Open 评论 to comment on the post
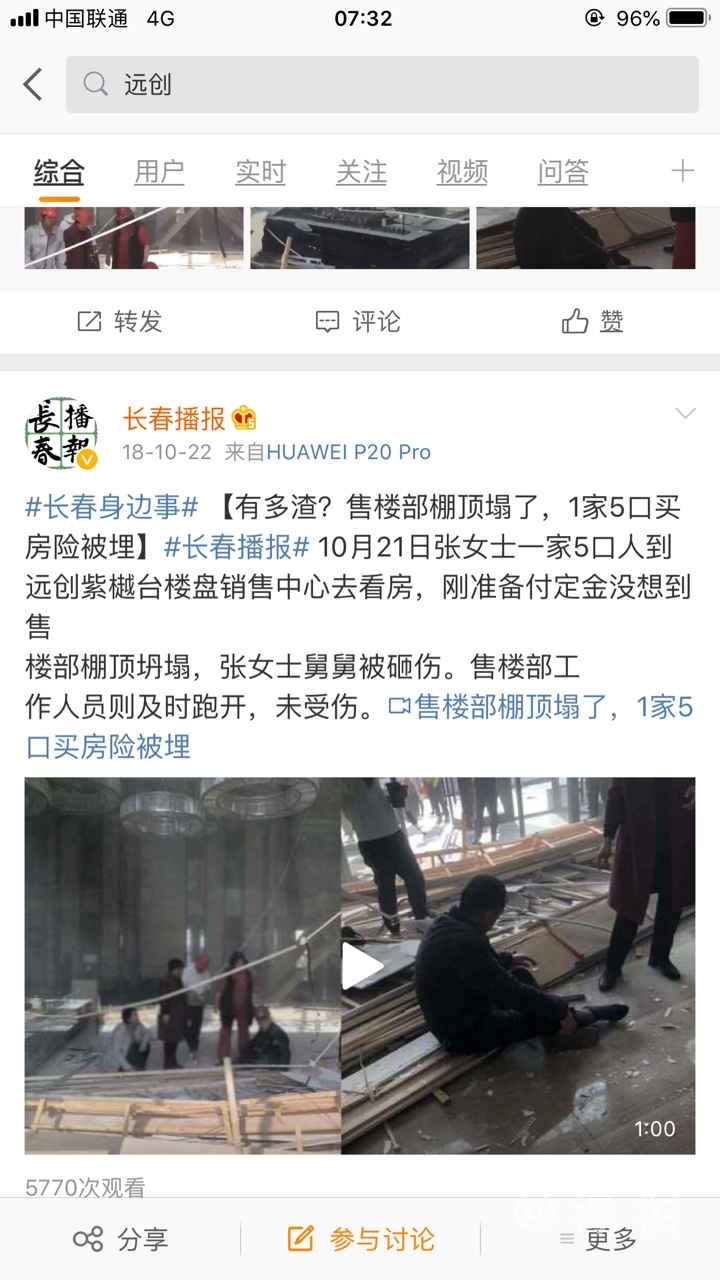Image resolution: width=720 pixels, height=1280 pixels. point(358,321)
